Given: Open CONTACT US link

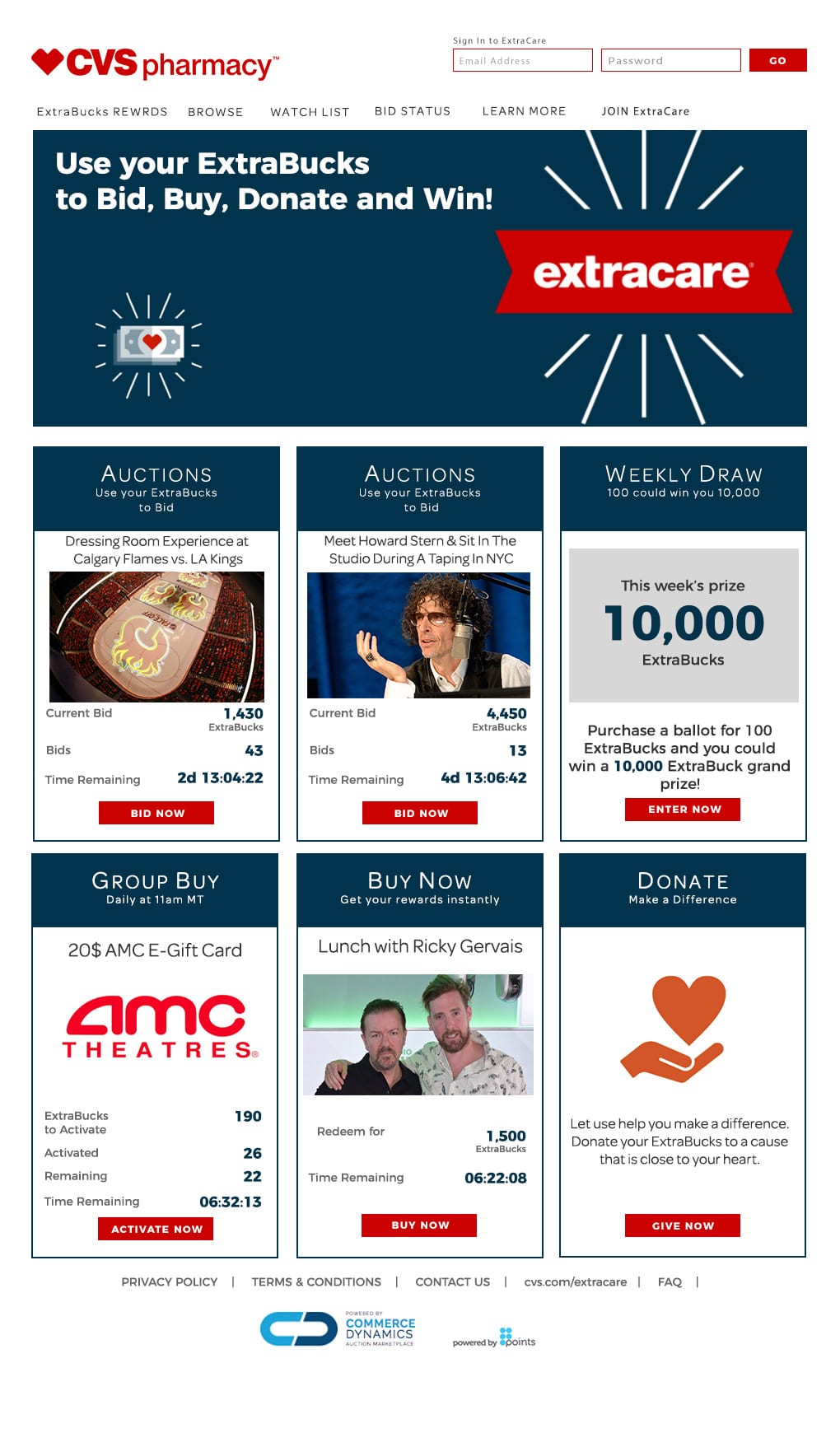Looking at the screenshot, I should pos(452,1282).
